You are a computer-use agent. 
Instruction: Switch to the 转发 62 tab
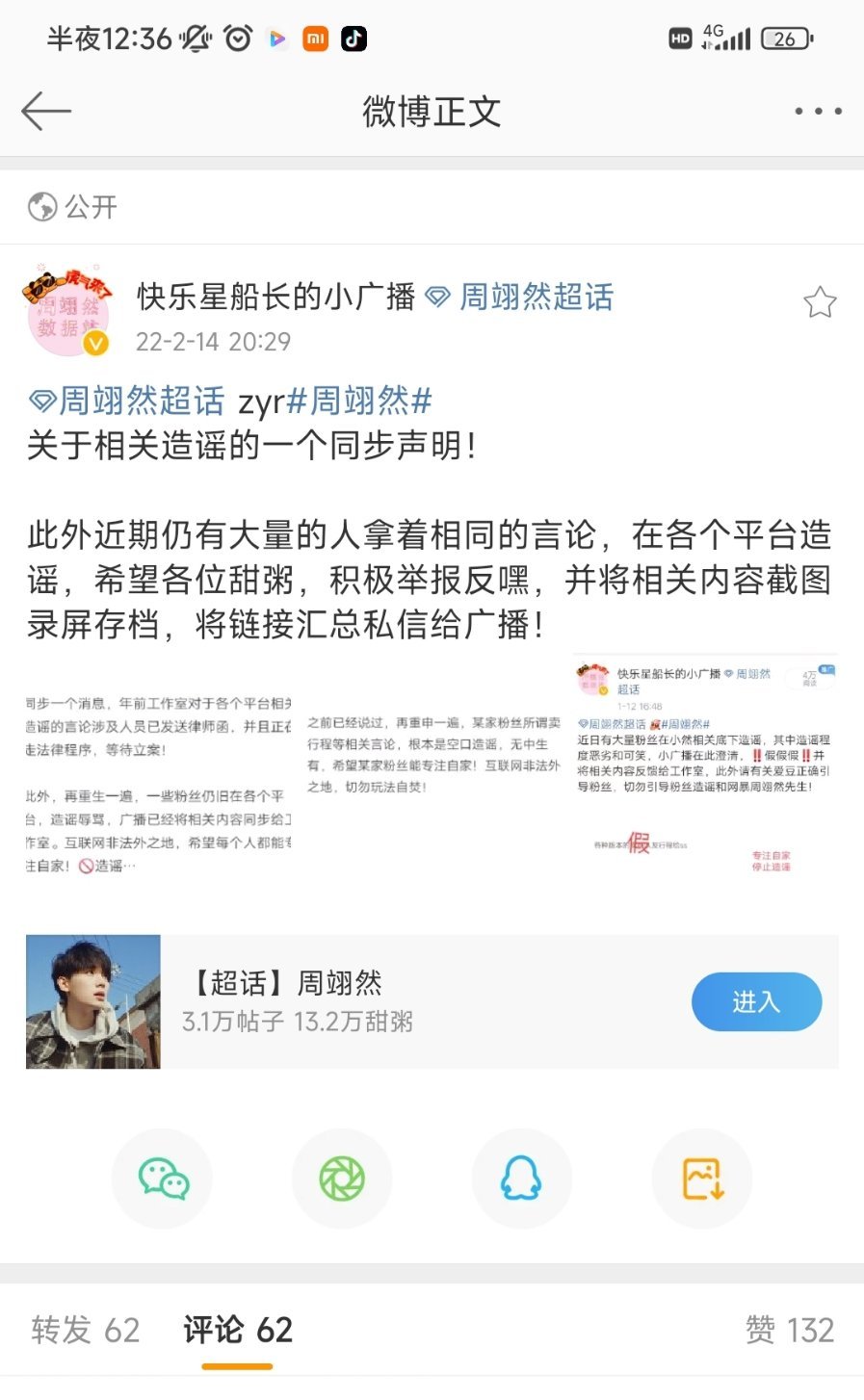(86, 1330)
